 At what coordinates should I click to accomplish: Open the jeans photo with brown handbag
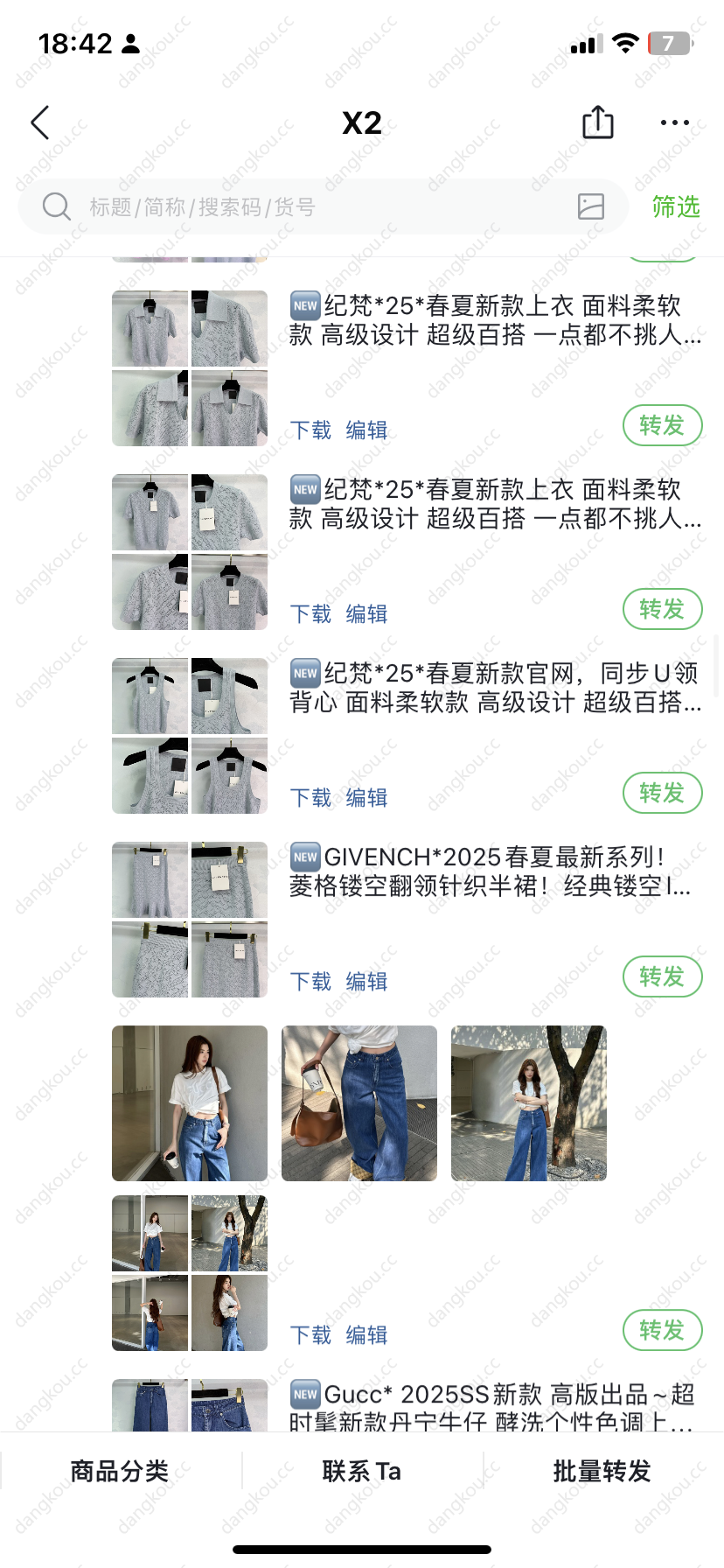tap(359, 1103)
